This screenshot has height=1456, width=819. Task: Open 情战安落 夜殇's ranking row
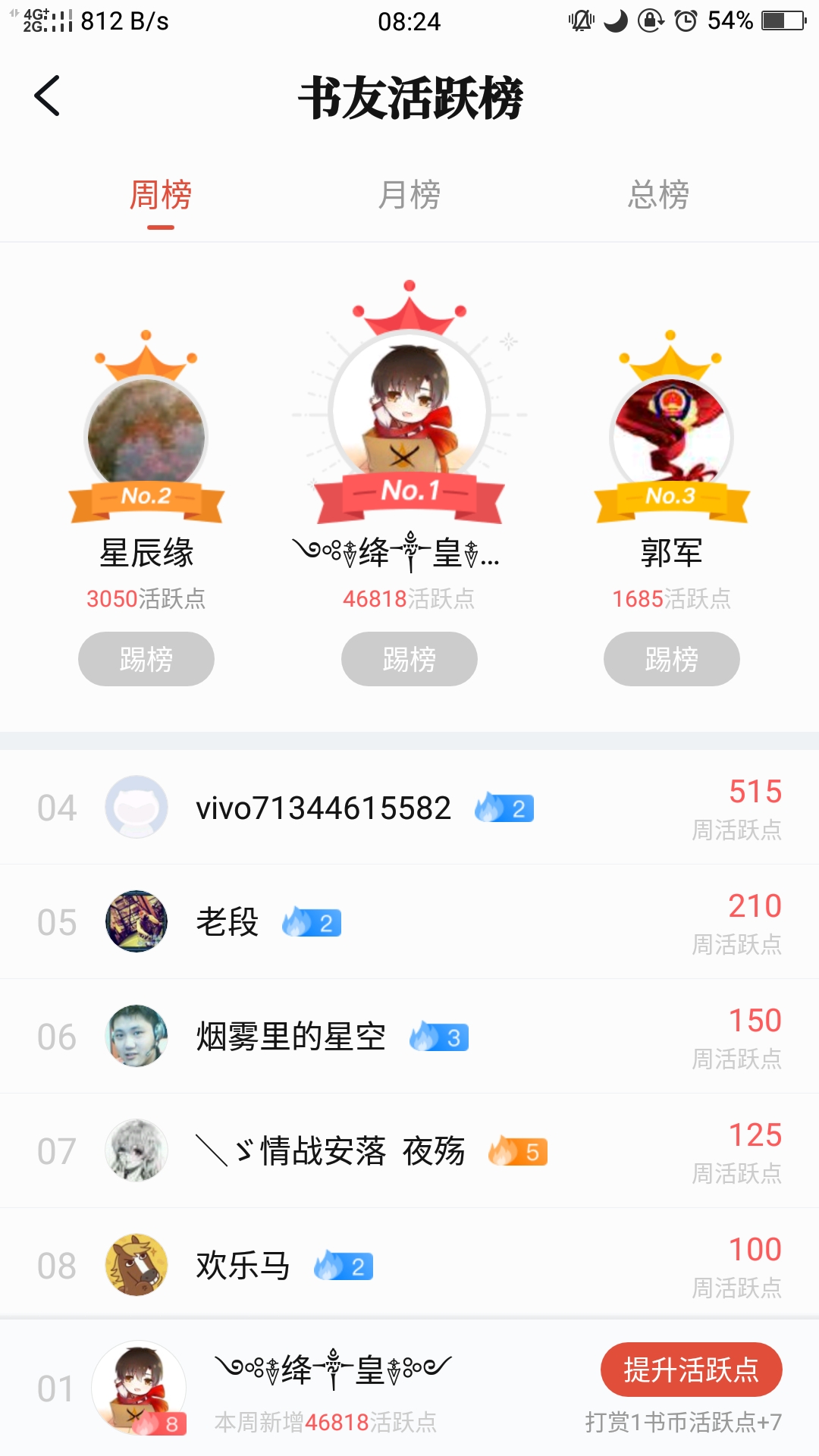409,1151
